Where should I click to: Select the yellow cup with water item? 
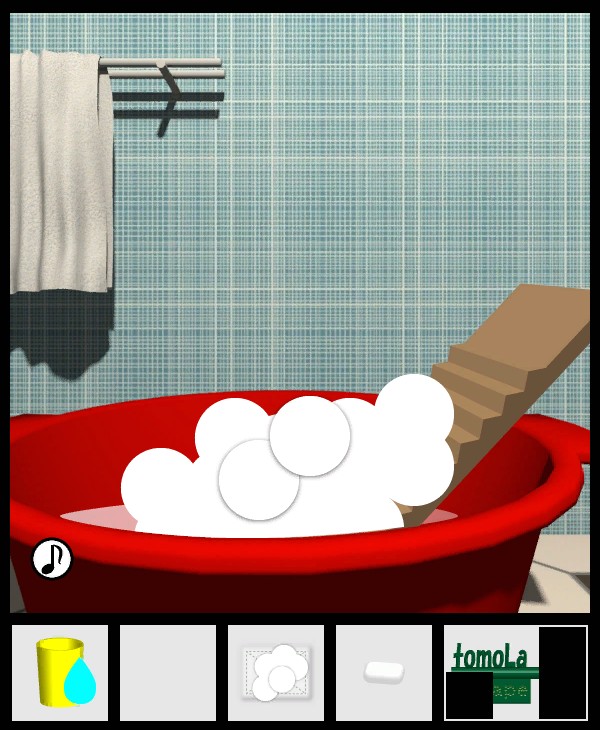(60, 673)
